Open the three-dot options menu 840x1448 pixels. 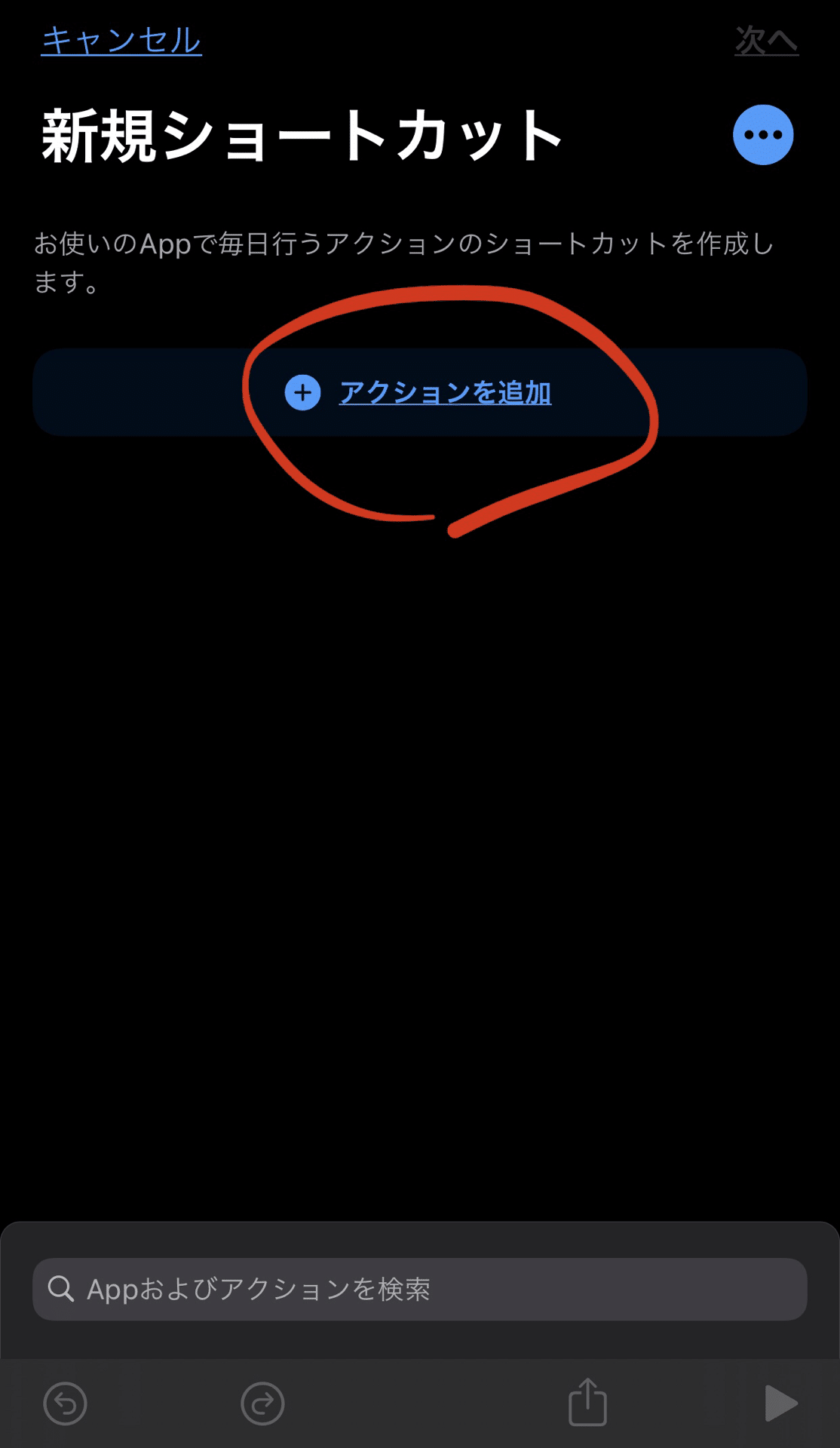click(x=762, y=135)
